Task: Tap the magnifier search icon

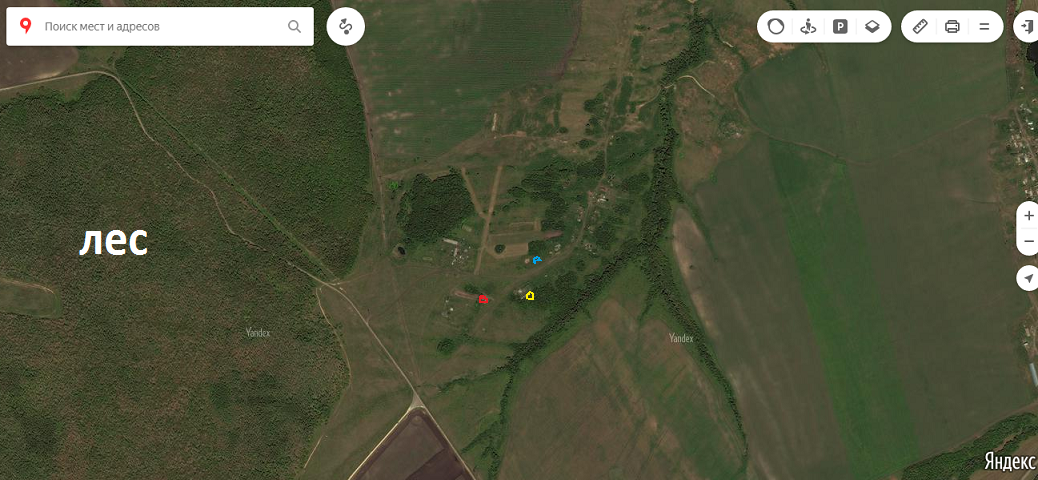Action: pyautogui.click(x=295, y=27)
